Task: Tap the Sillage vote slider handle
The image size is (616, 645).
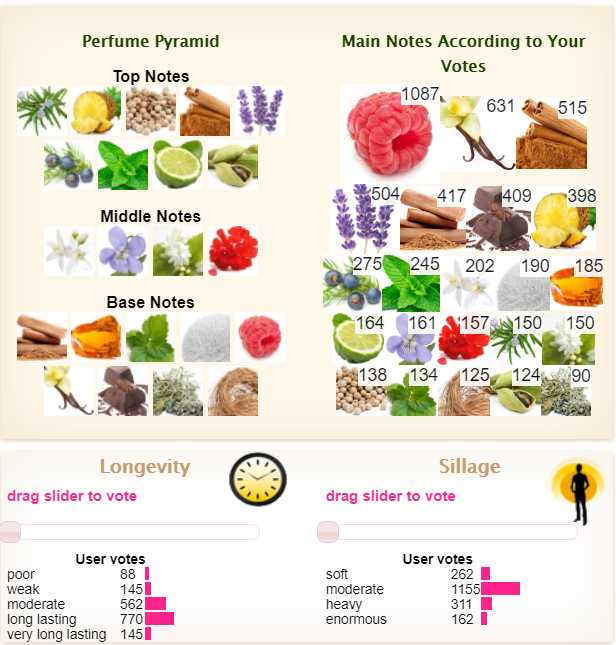Action: 328,532
